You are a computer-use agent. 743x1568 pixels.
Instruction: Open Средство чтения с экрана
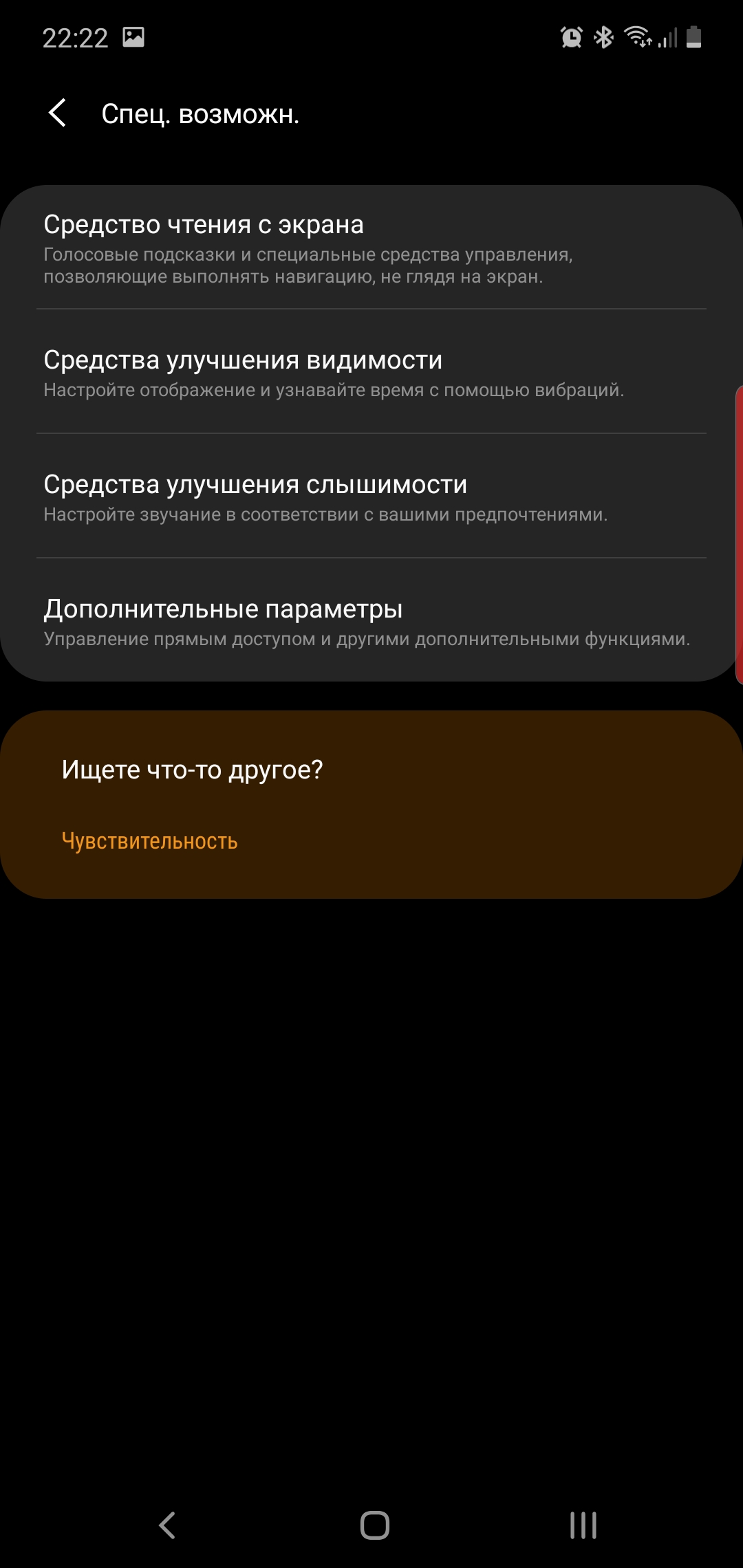[371, 248]
